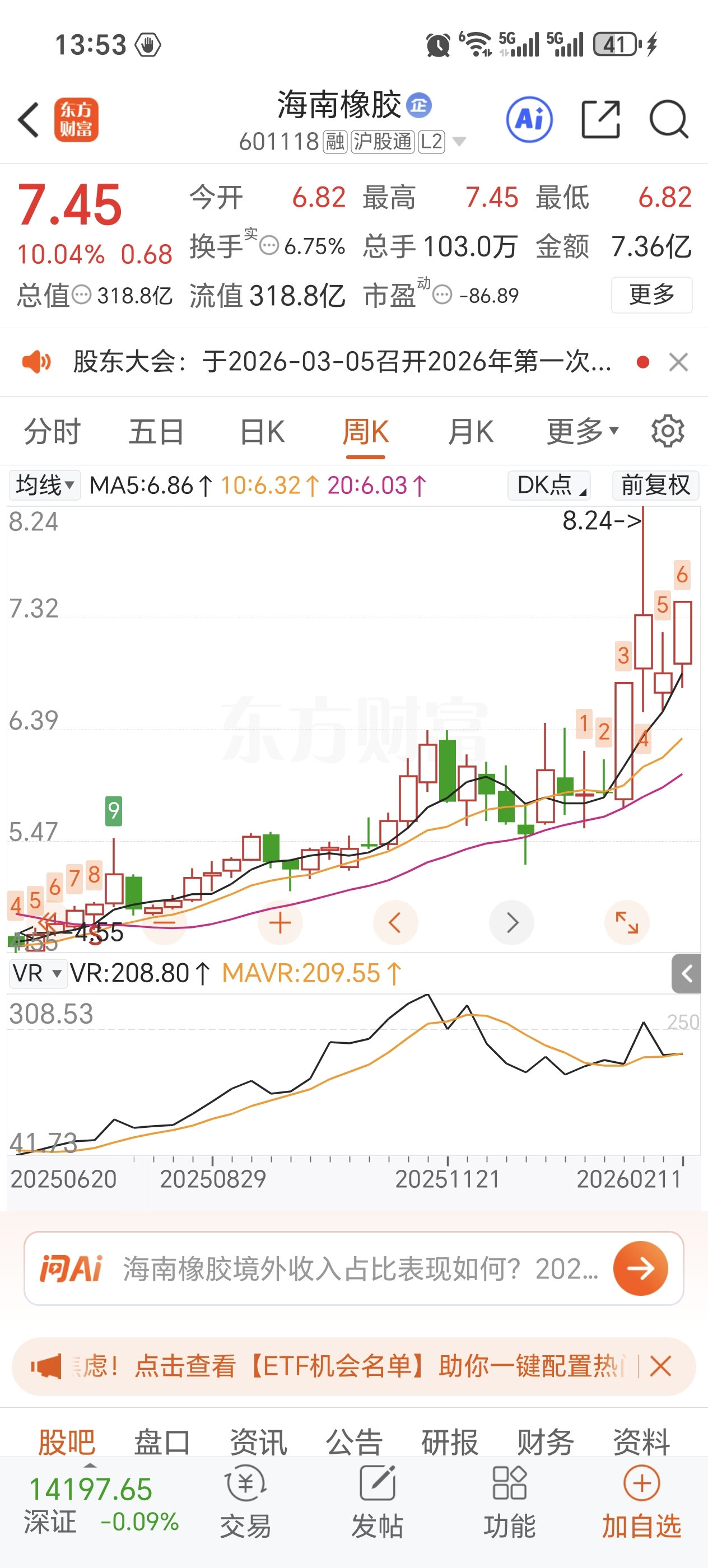
Task: Switch to the 月K chart tab
Action: click(471, 432)
